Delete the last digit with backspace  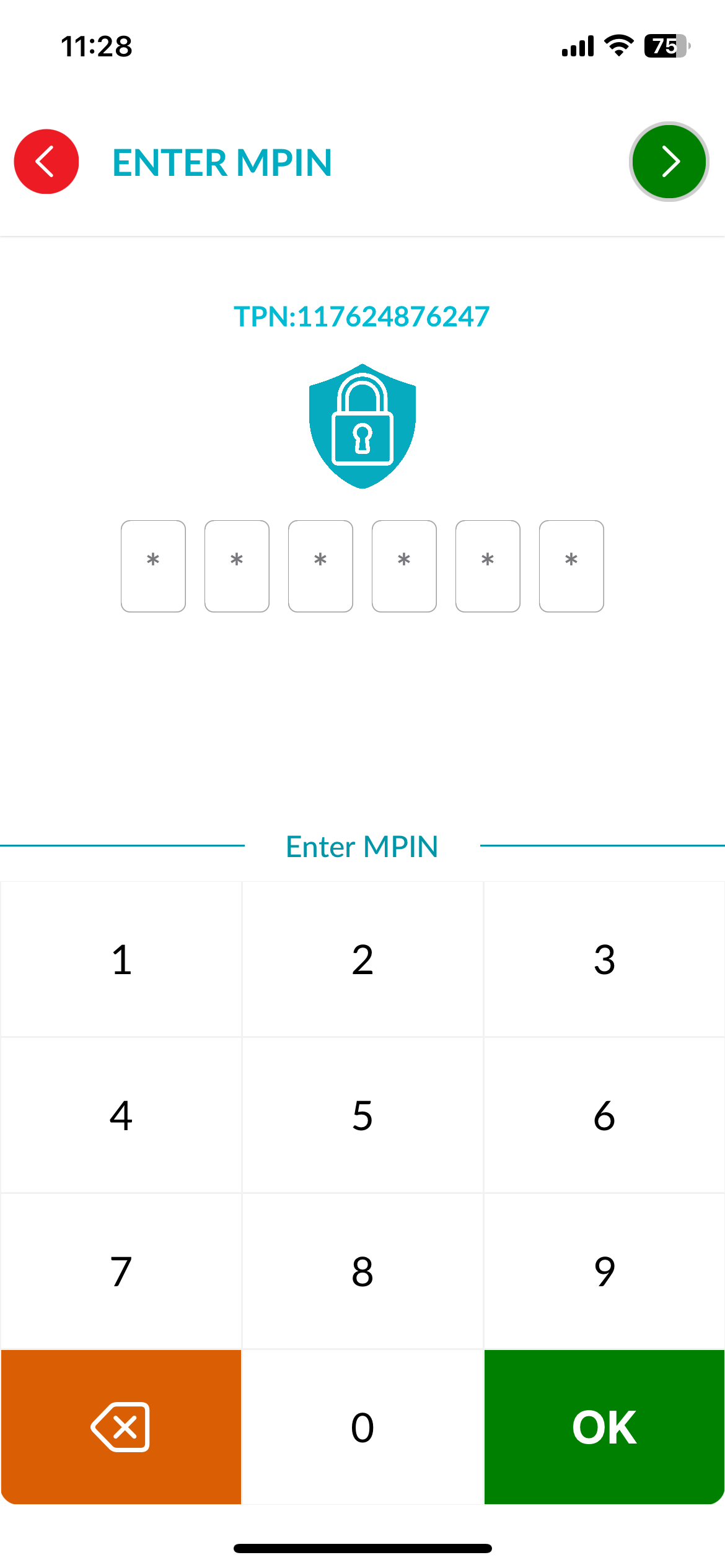point(121,1427)
